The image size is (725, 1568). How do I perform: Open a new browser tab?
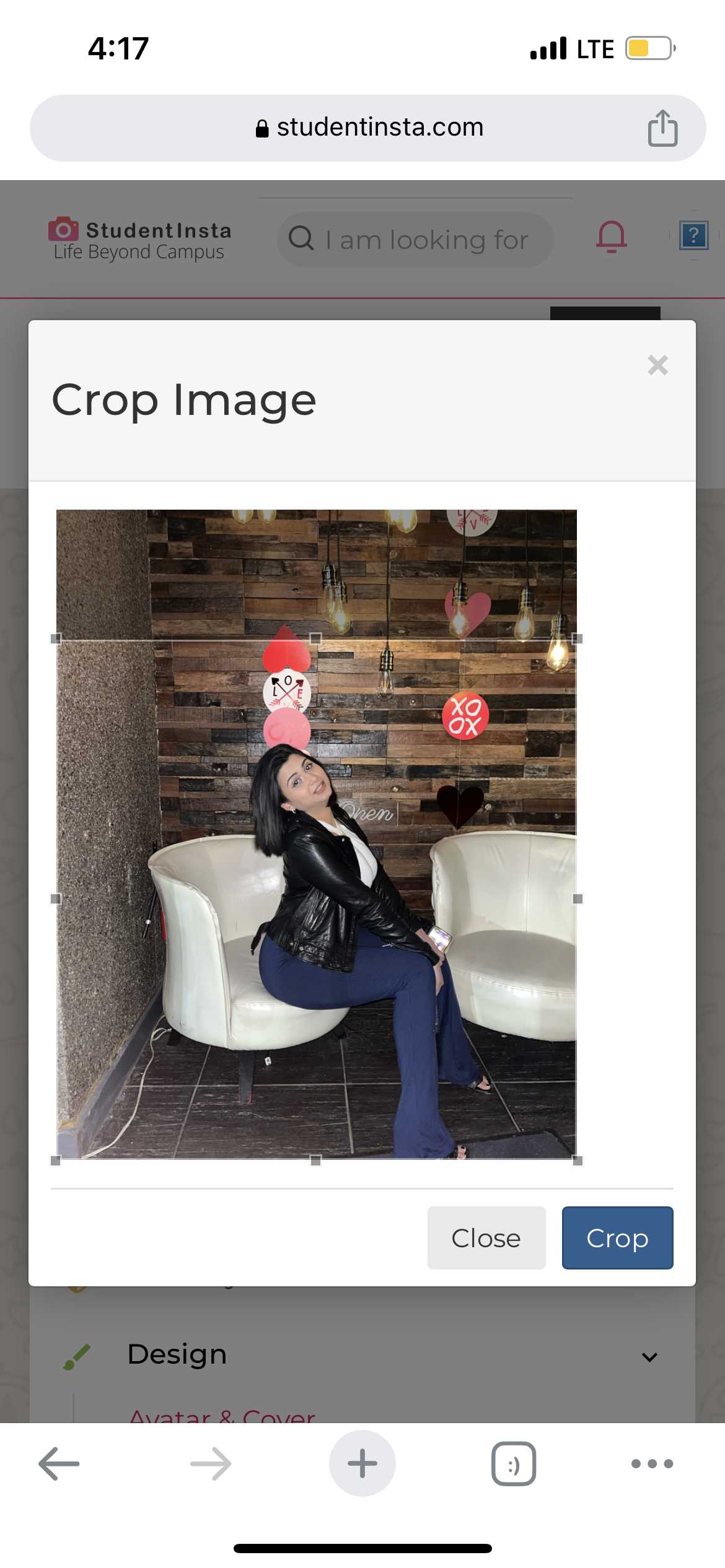362,1463
